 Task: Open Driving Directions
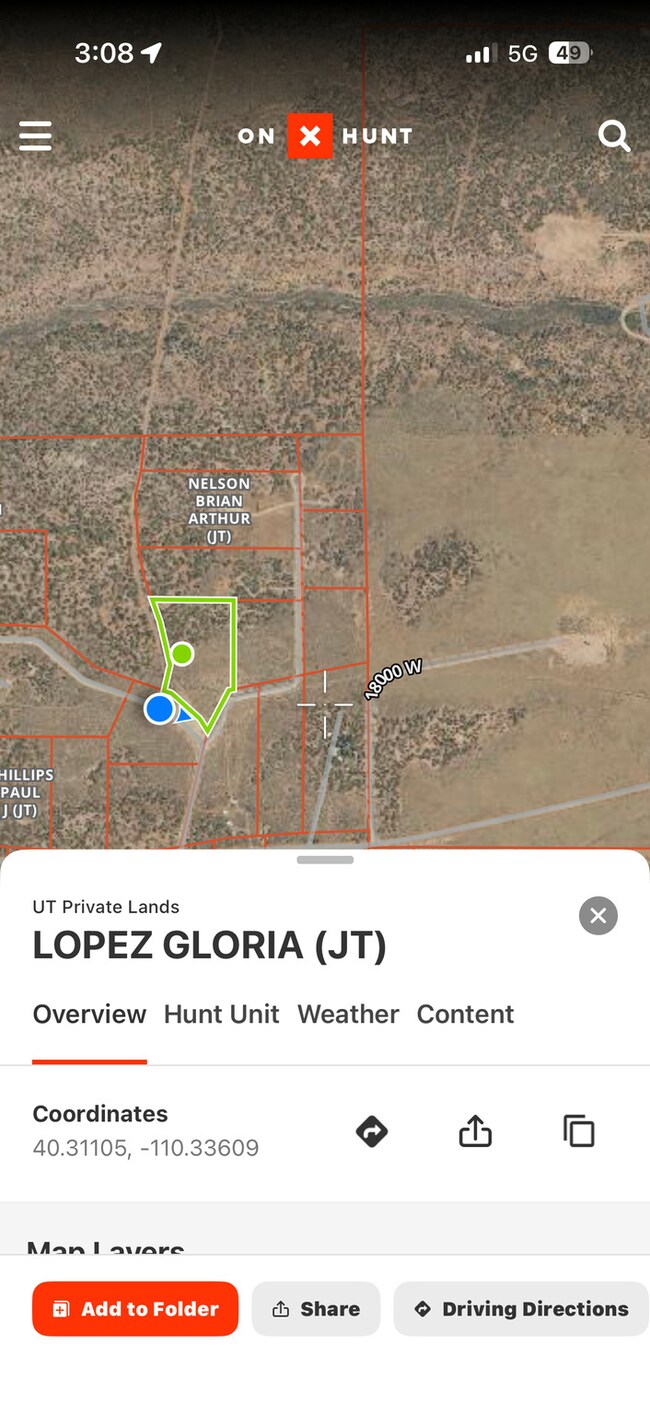(x=521, y=1309)
